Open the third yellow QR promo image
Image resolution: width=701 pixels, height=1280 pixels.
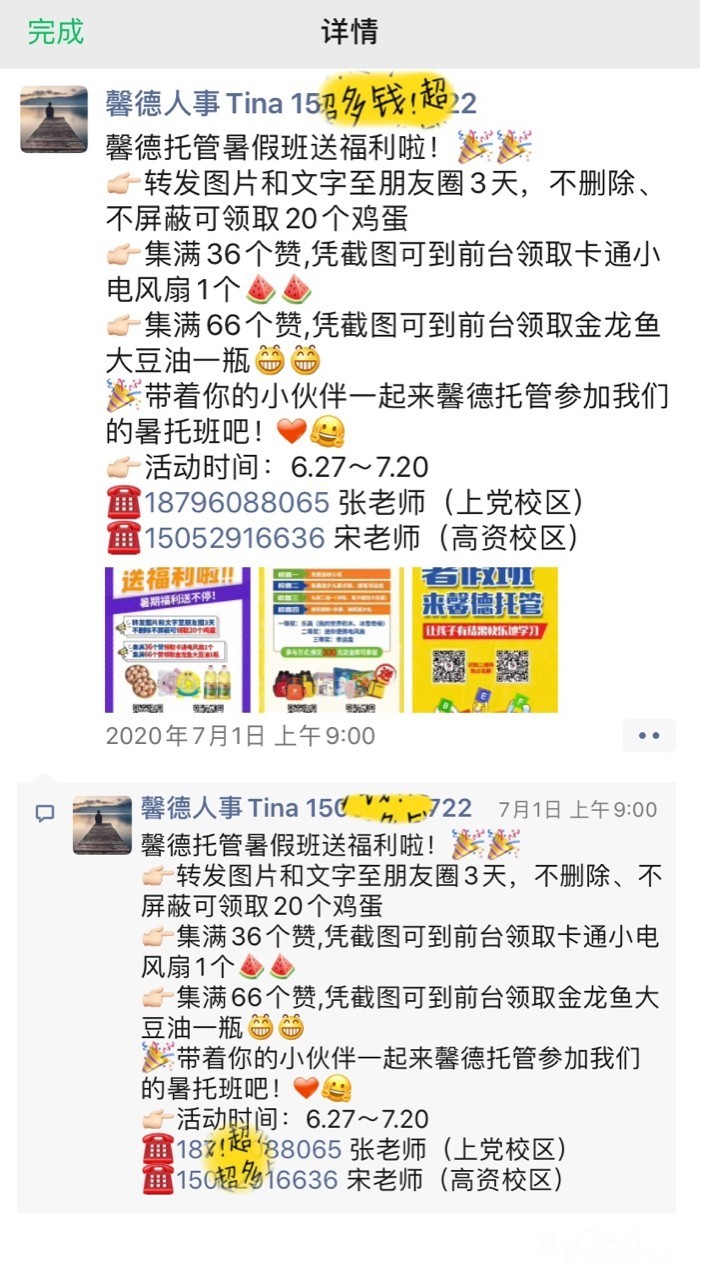click(485, 640)
